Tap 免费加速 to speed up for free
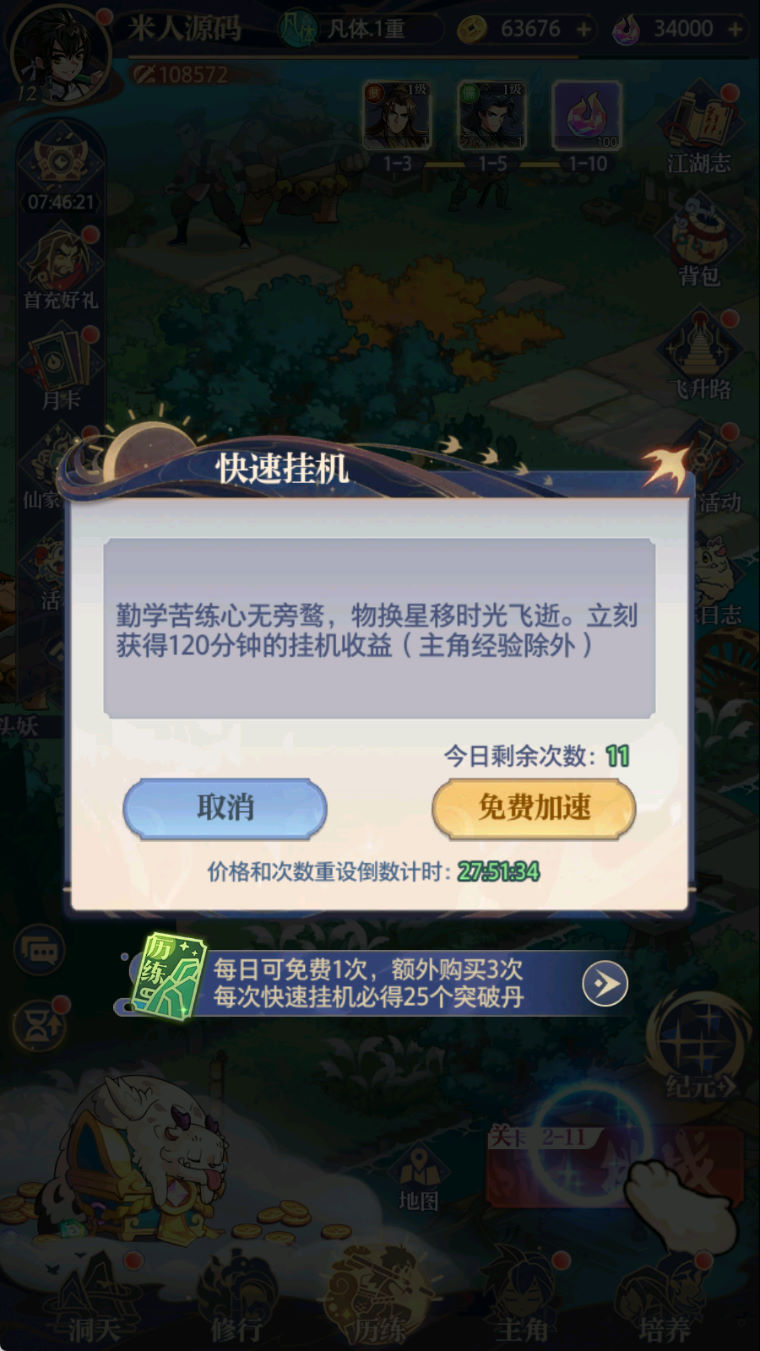The image size is (760, 1351). (x=534, y=808)
